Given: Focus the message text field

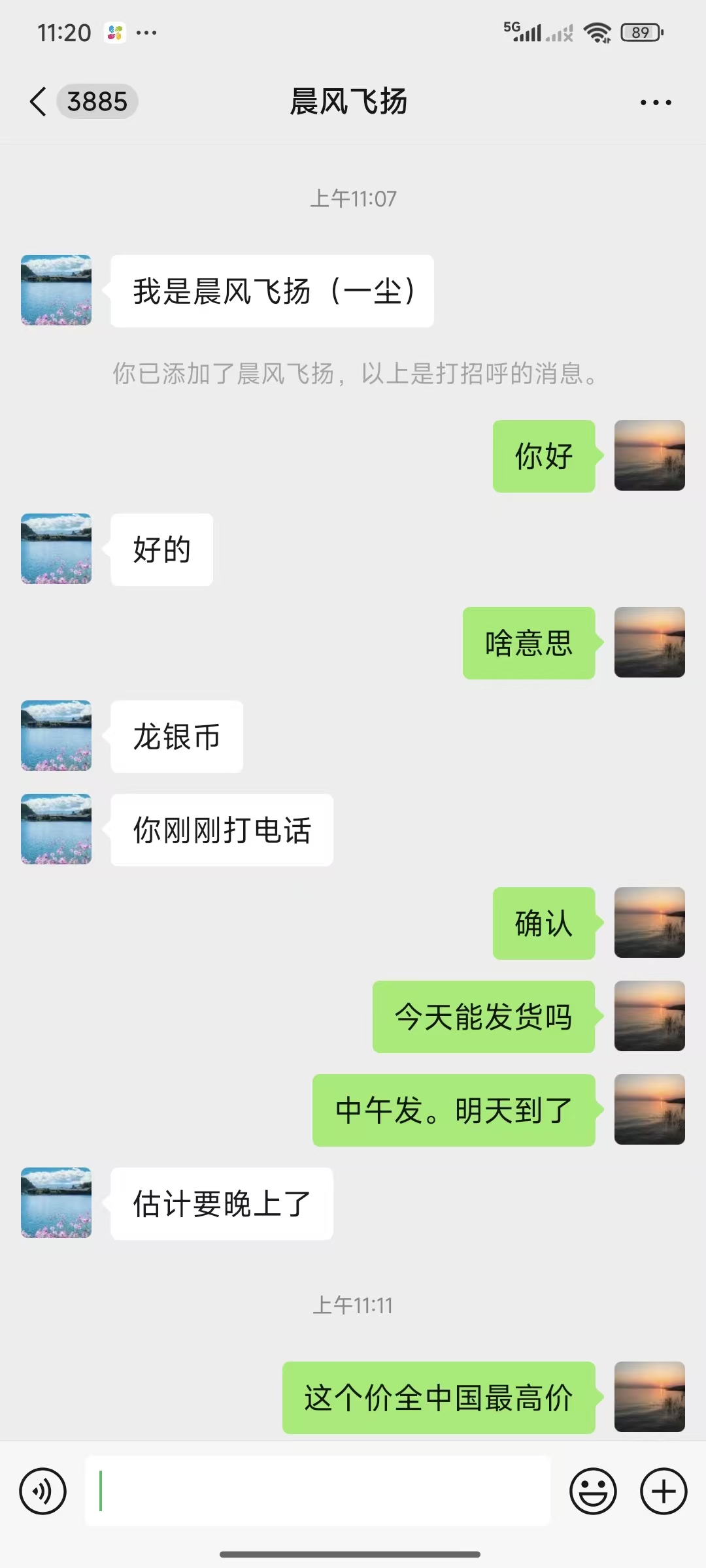Looking at the screenshot, I should (x=318, y=1492).
